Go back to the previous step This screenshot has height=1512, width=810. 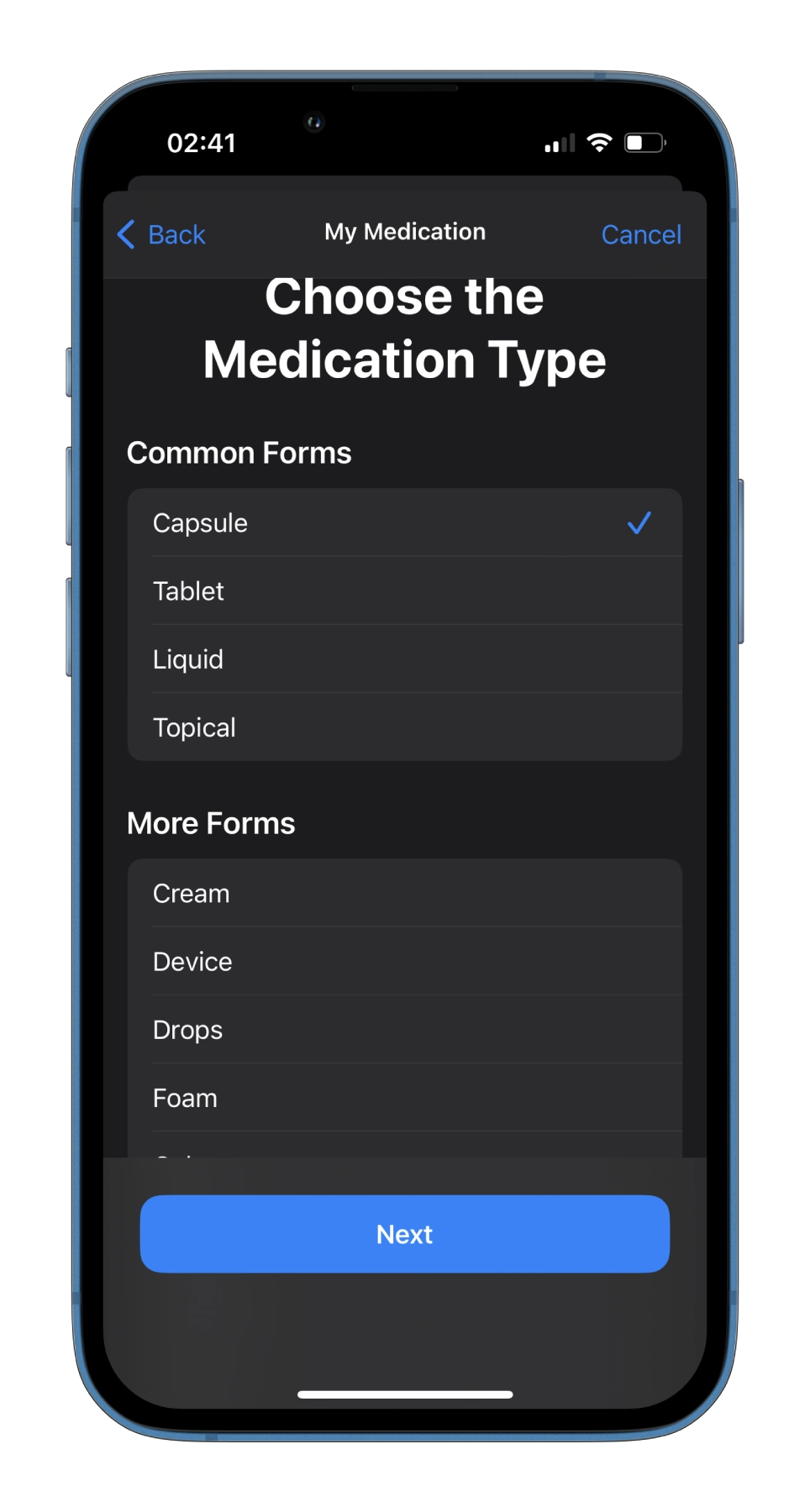tap(161, 234)
